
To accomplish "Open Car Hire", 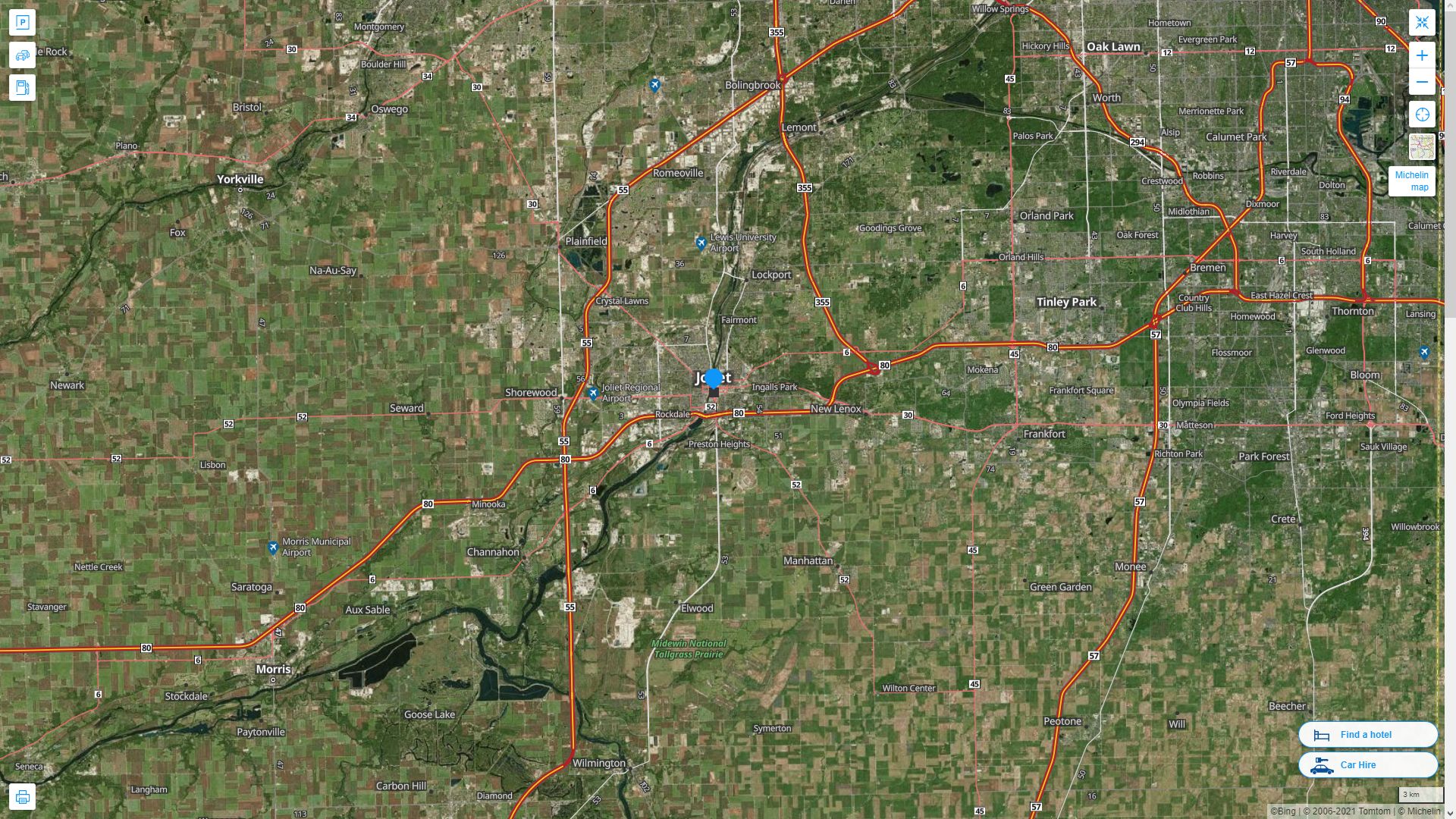I will tap(1367, 764).
